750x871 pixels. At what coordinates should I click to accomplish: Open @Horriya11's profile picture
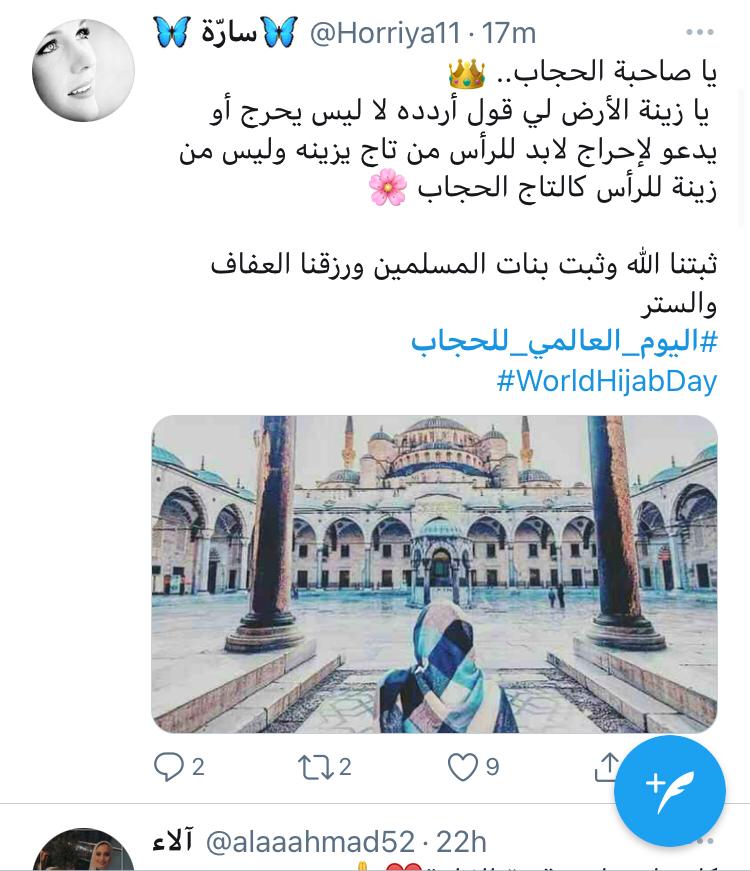83,71
